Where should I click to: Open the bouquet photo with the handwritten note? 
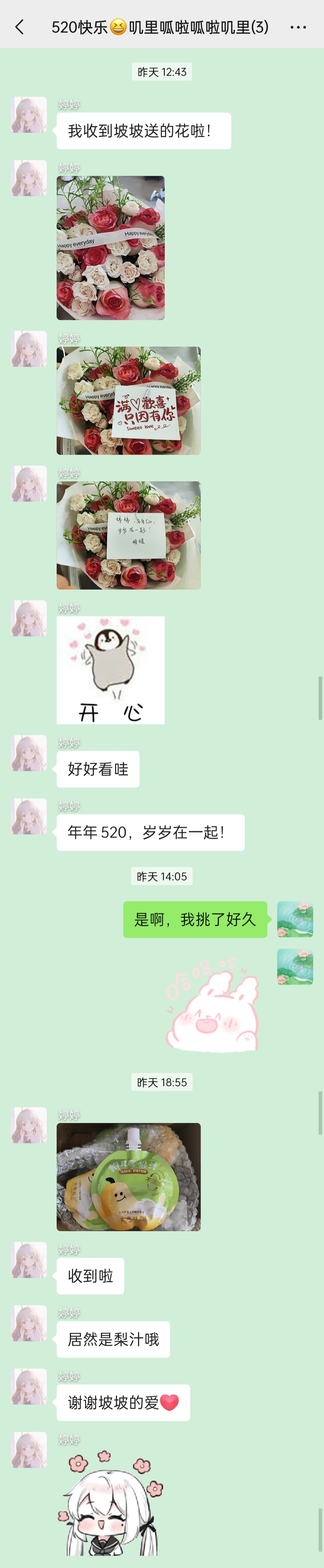pos(128,535)
